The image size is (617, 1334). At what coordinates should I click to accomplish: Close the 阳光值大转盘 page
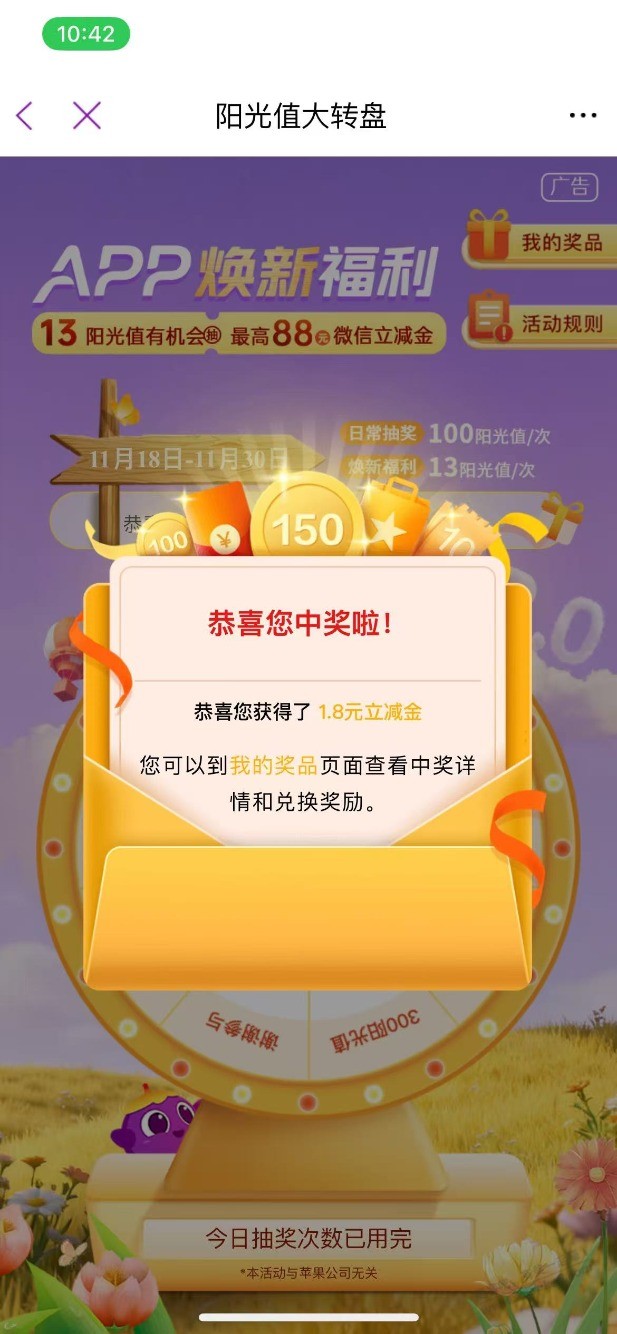[87, 116]
